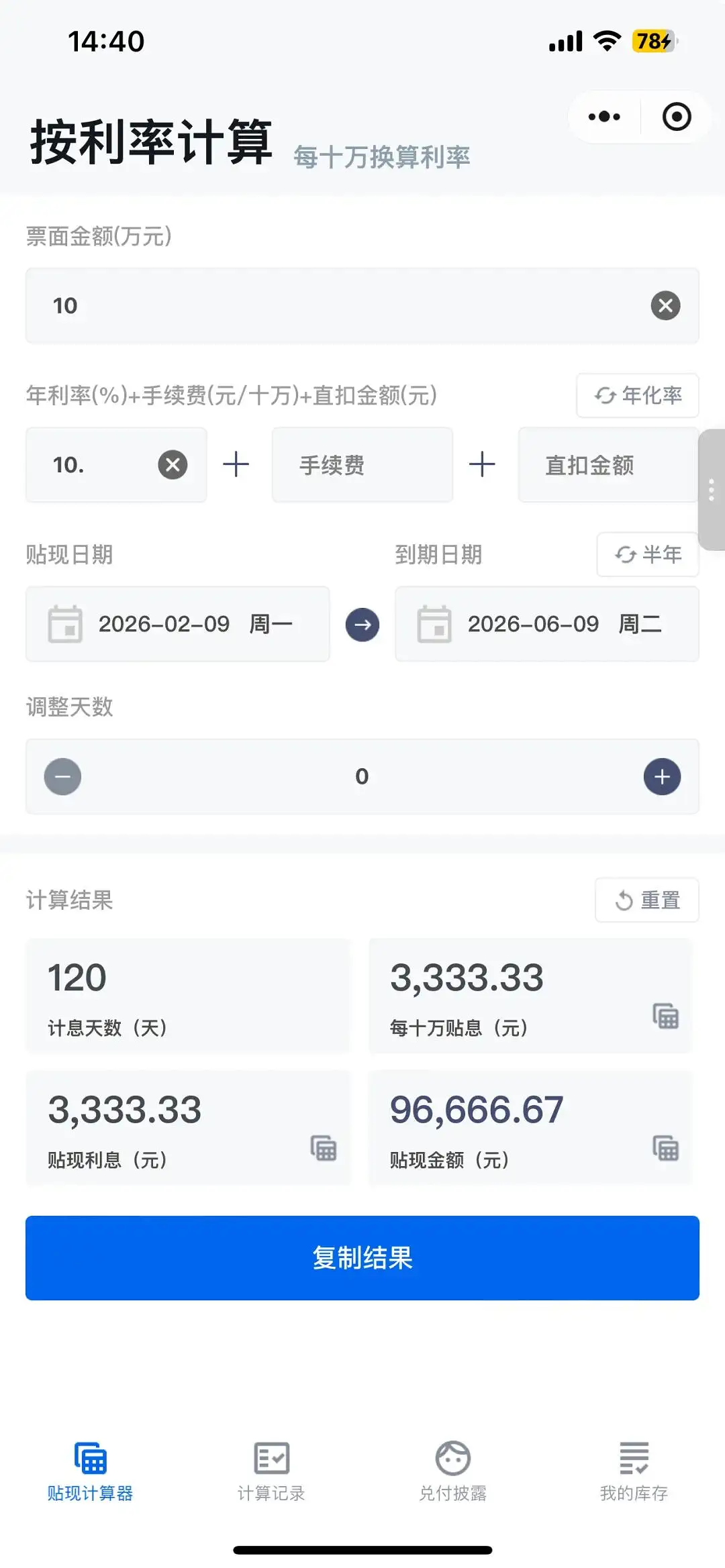Increase 调整天数 with plus button
Viewport: 725px width, 1568px height.
click(x=662, y=777)
